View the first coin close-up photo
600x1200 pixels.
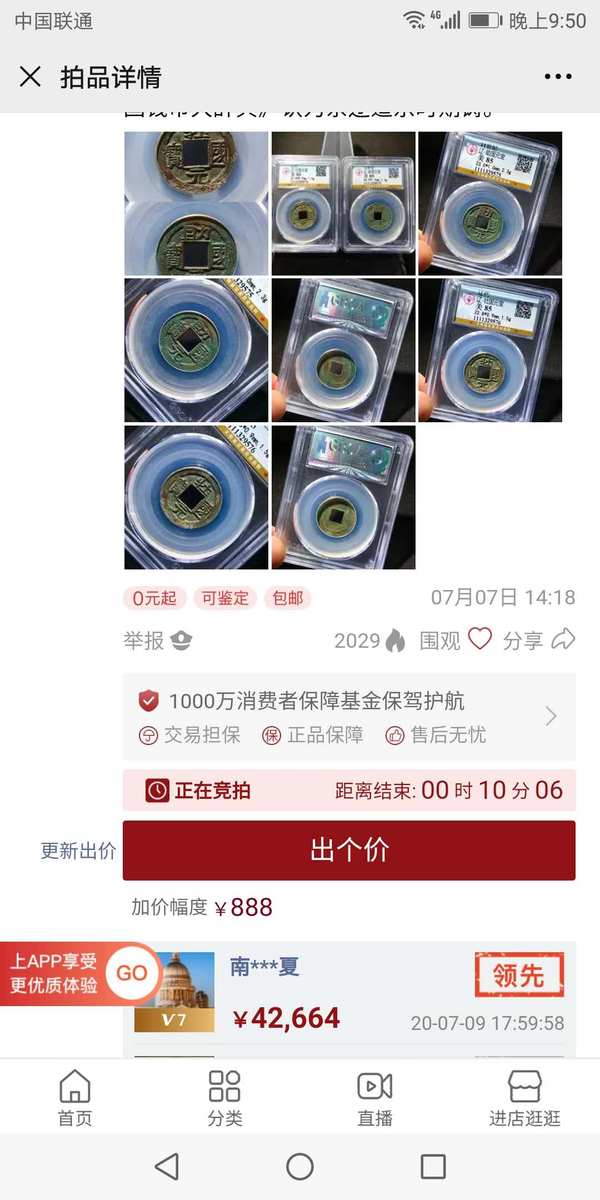pos(196,203)
